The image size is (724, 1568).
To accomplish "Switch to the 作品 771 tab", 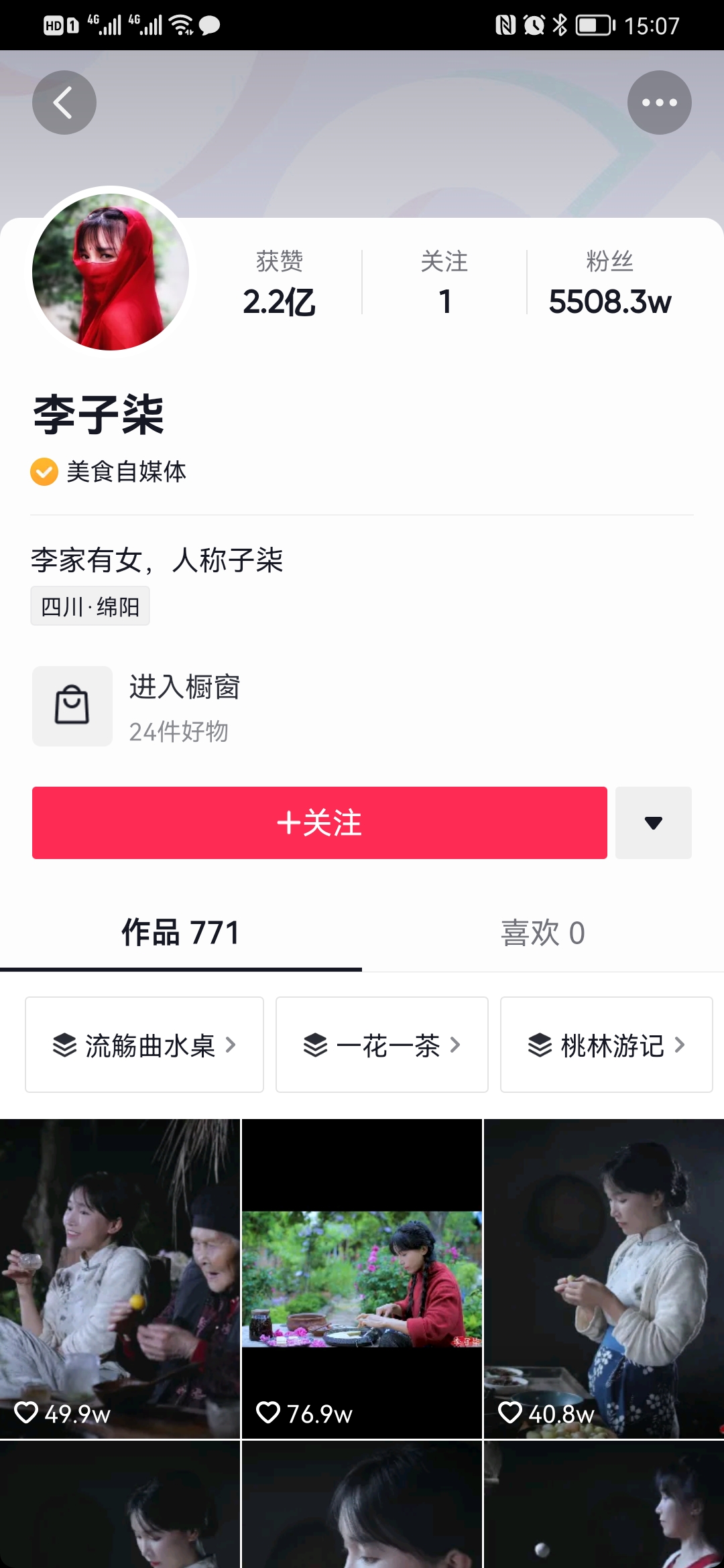I will [180, 933].
